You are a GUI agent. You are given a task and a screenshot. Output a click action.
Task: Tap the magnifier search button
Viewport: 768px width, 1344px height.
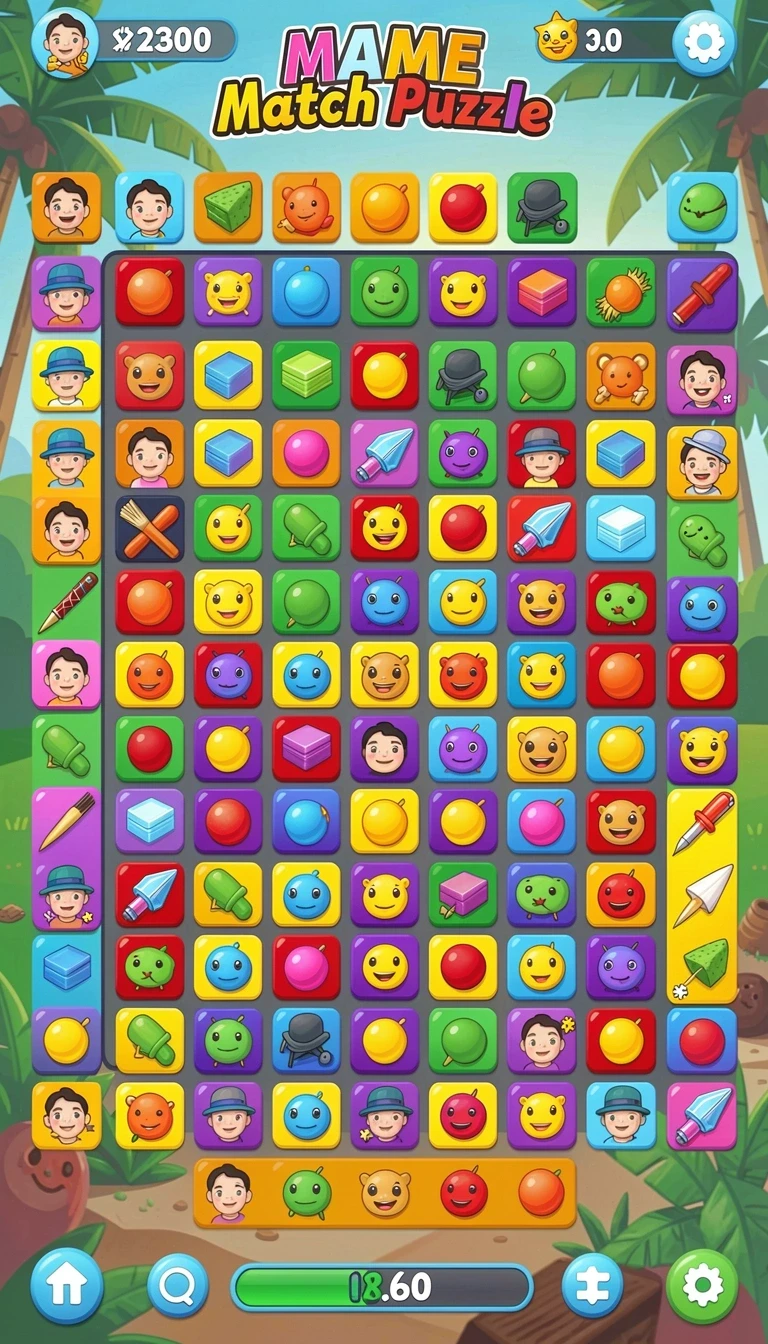[x=178, y=1286]
